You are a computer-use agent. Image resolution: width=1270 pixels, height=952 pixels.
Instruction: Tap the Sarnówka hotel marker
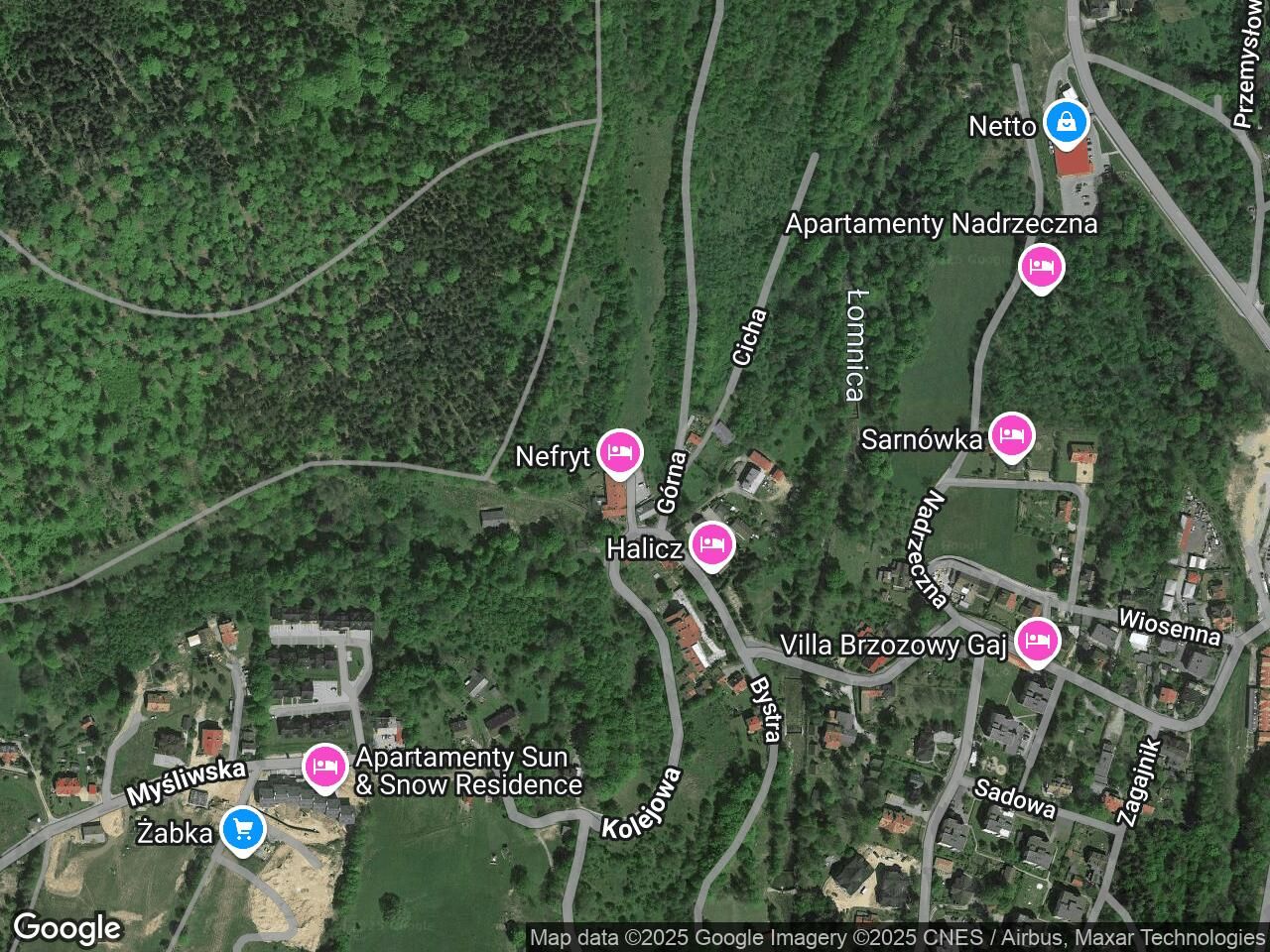[x=1010, y=436]
